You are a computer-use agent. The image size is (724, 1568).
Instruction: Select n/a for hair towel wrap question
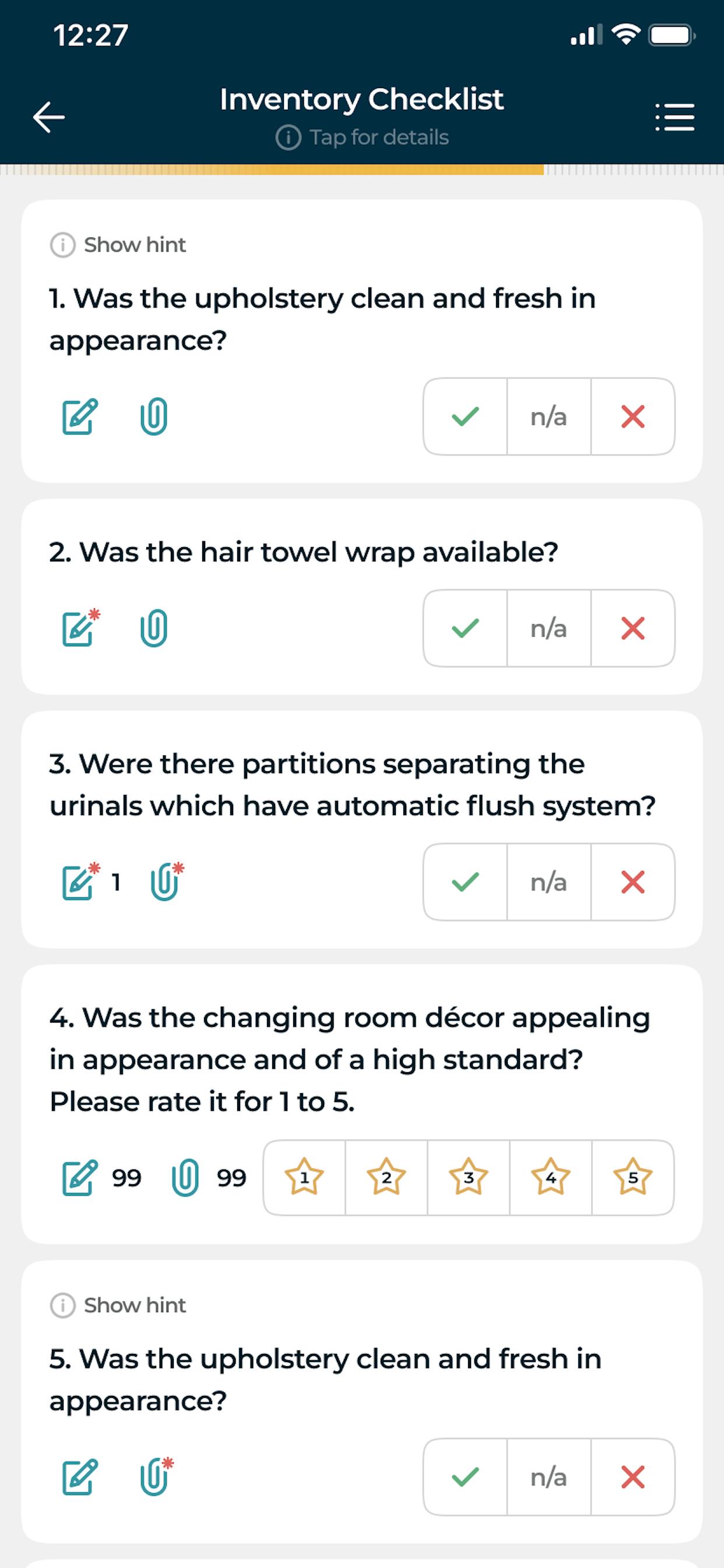click(x=549, y=628)
